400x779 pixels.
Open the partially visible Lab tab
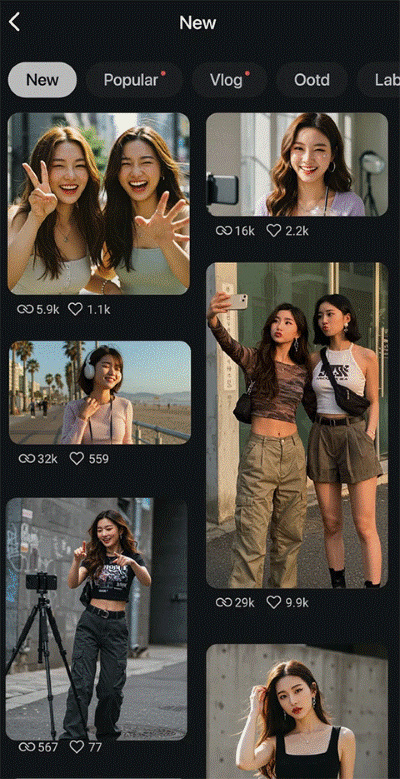coord(379,80)
